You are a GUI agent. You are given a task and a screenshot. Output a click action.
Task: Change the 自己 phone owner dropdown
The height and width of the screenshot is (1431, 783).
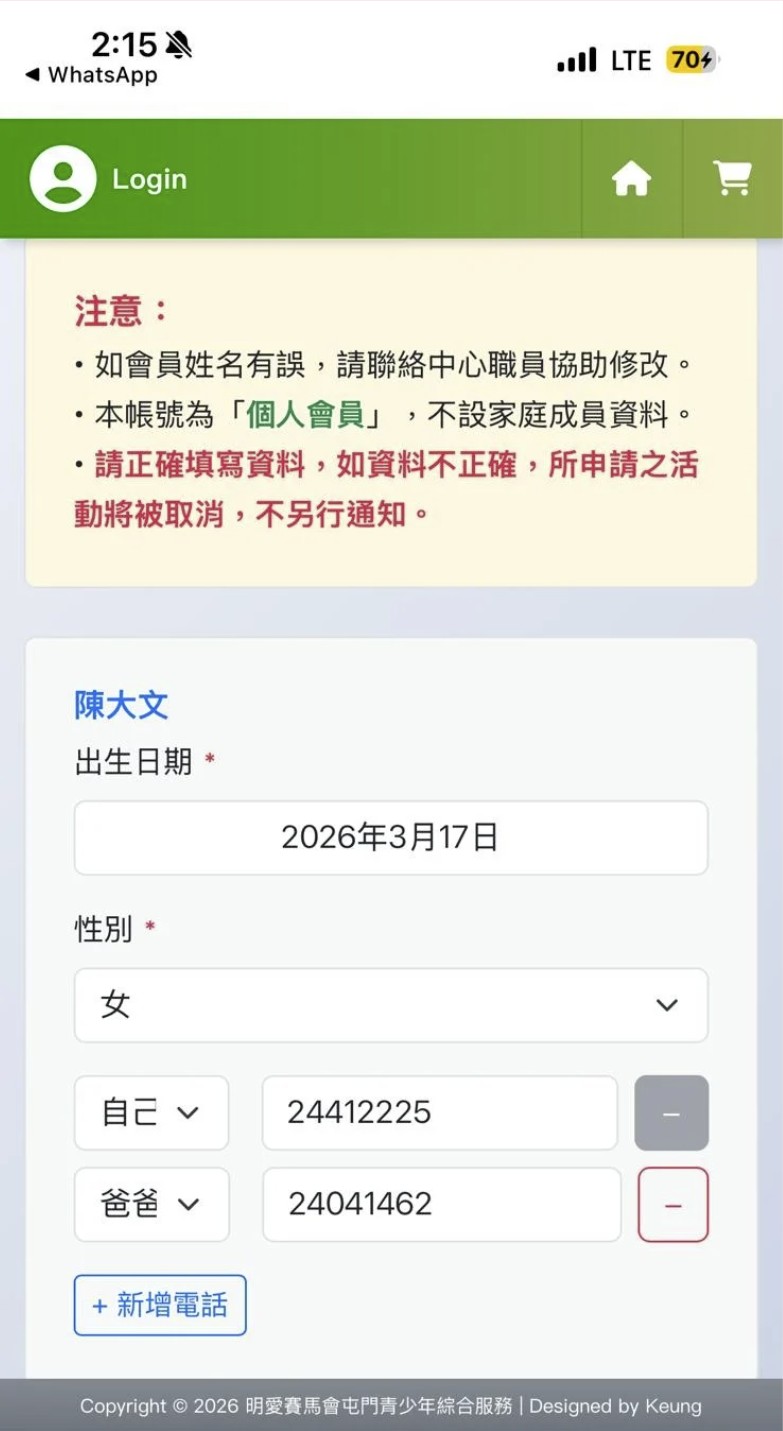pyautogui.click(x=151, y=1113)
